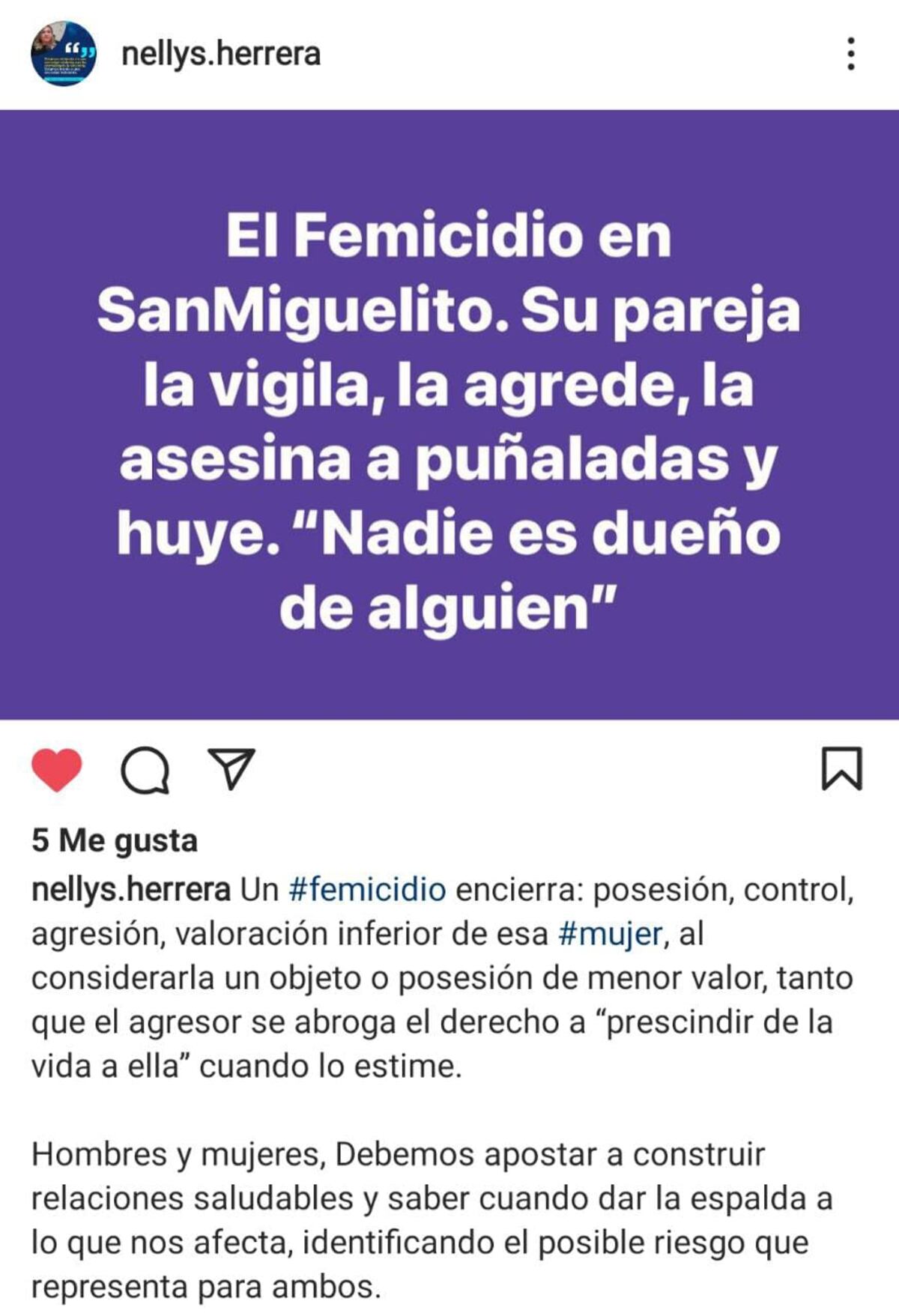Tap the purple quote image

point(449,416)
